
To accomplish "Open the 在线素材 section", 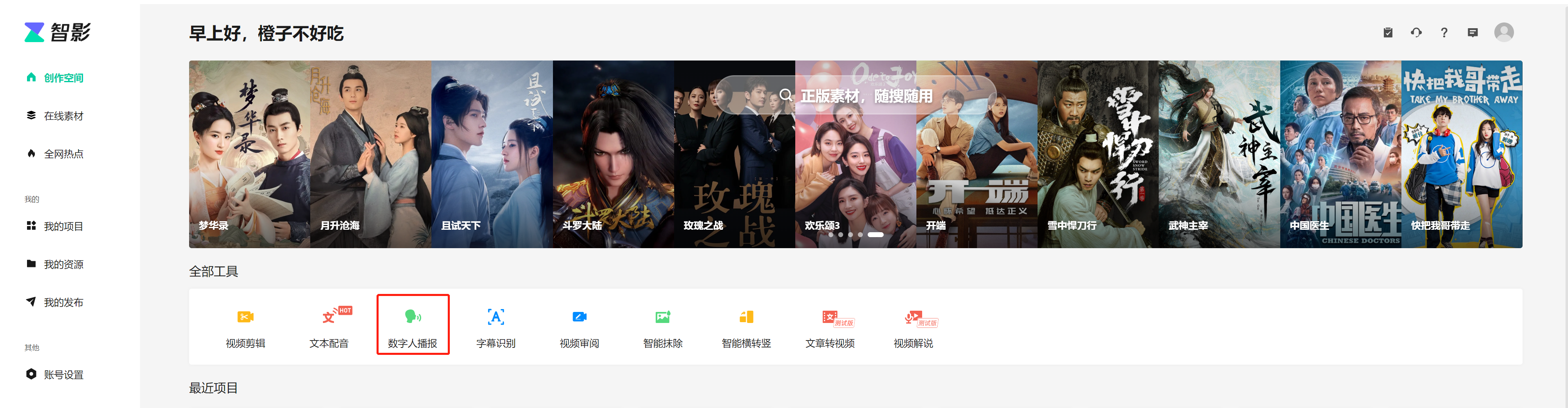I will 63,116.
